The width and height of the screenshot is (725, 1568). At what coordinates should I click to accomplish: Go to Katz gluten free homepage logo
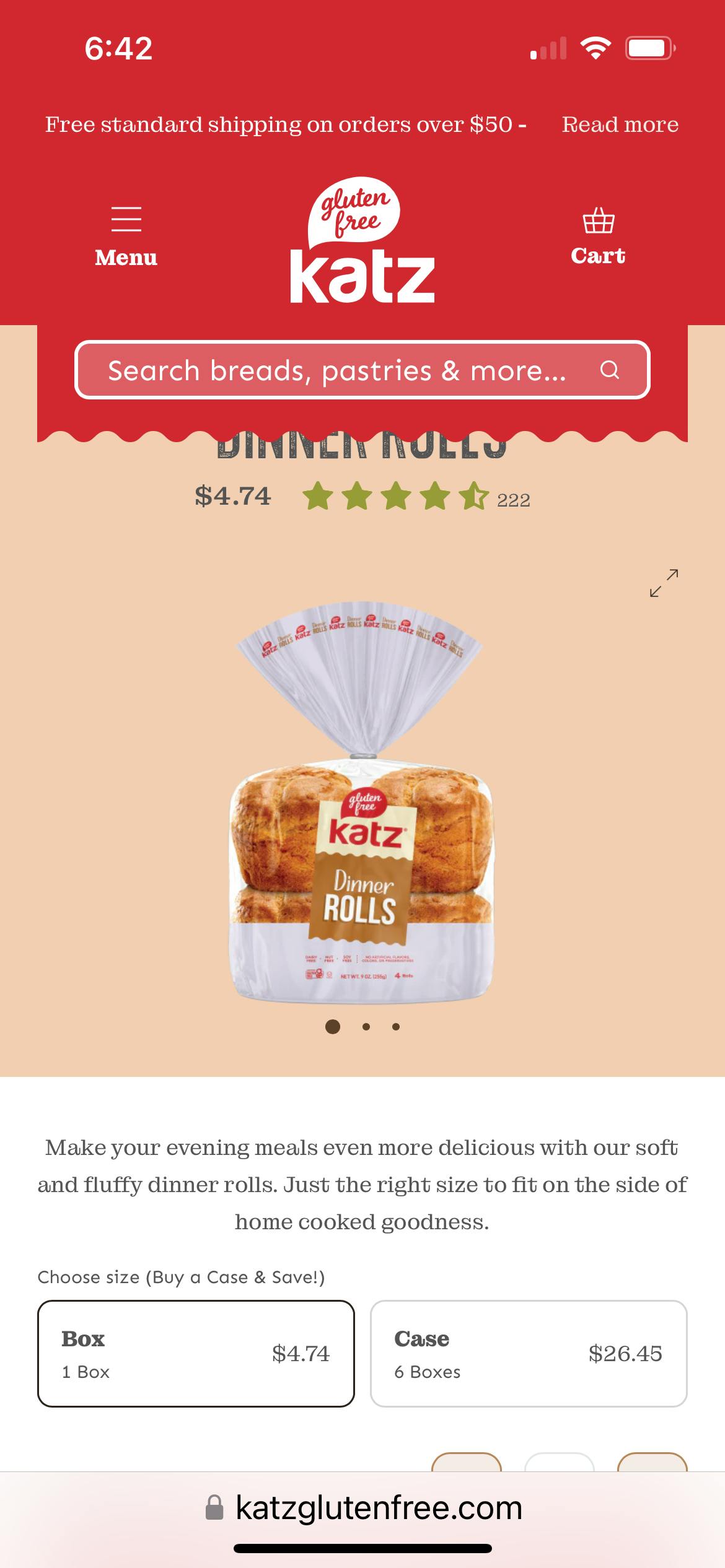click(x=362, y=242)
